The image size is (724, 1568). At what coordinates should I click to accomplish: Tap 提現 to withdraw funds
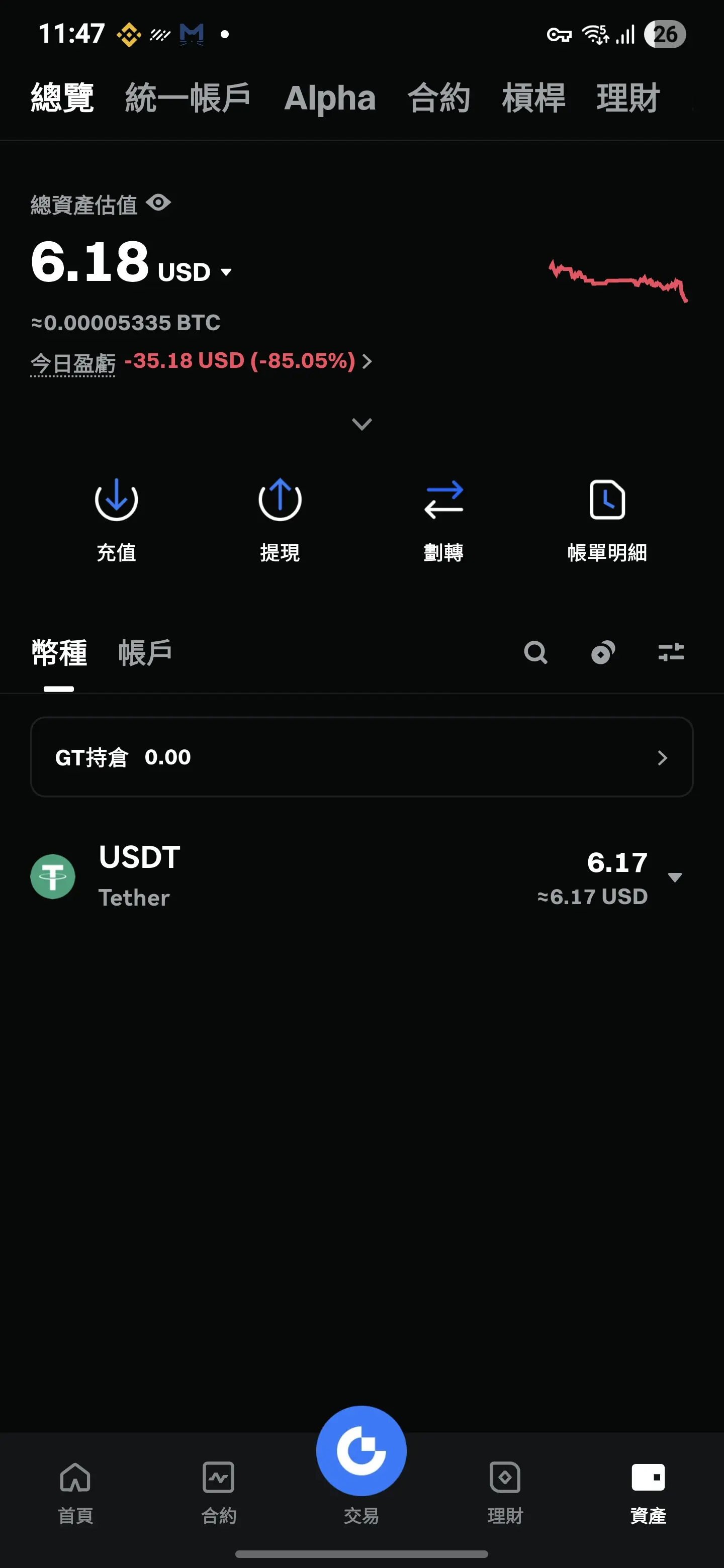tap(280, 519)
